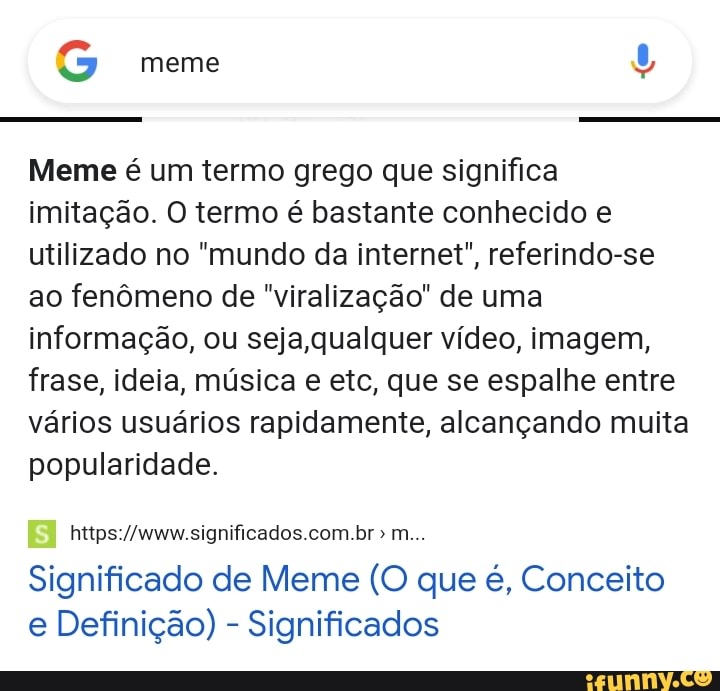This screenshot has height=691, width=720.
Task: Open the Google logo icon
Action: (x=77, y=62)
